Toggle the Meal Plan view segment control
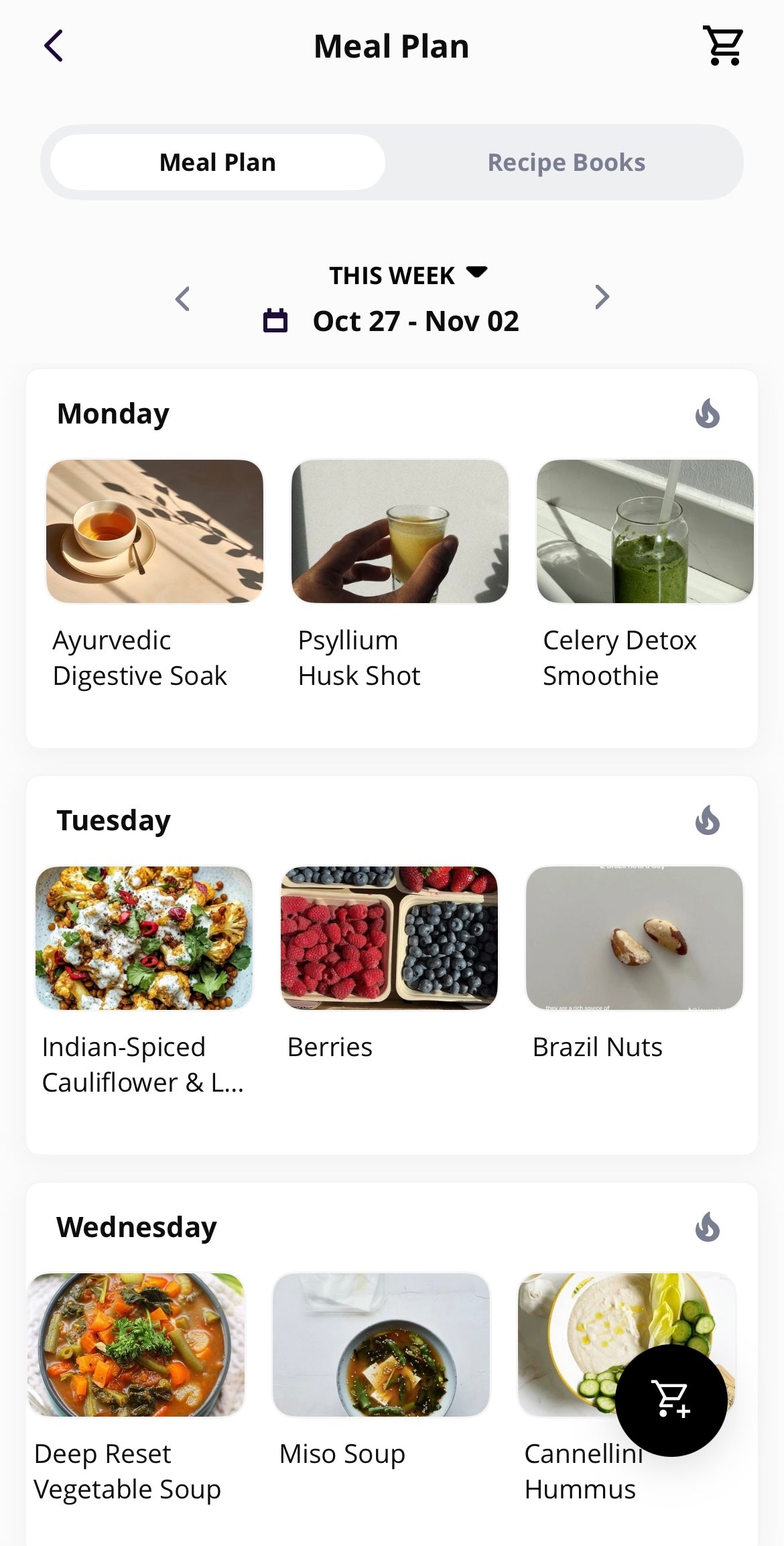 click(216, 162)
